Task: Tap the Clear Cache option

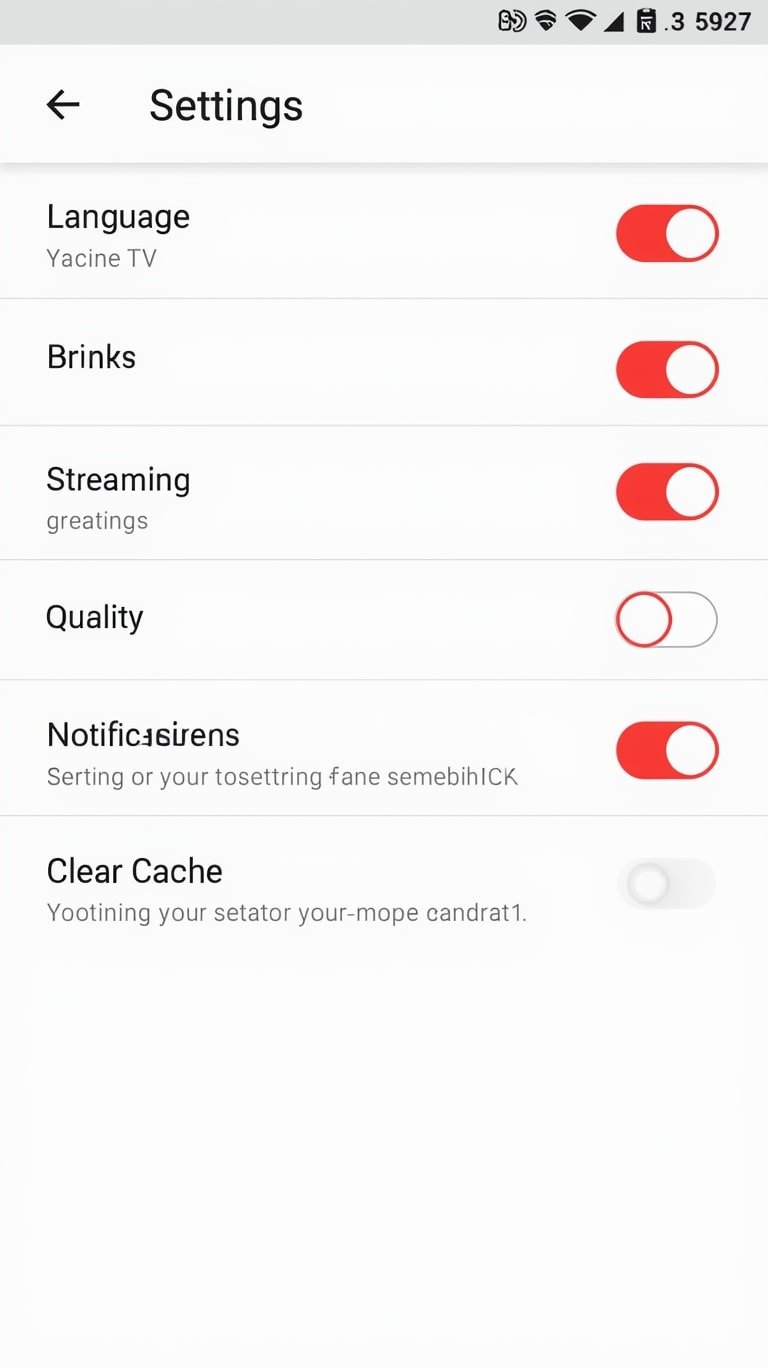Action: point(250,885)
